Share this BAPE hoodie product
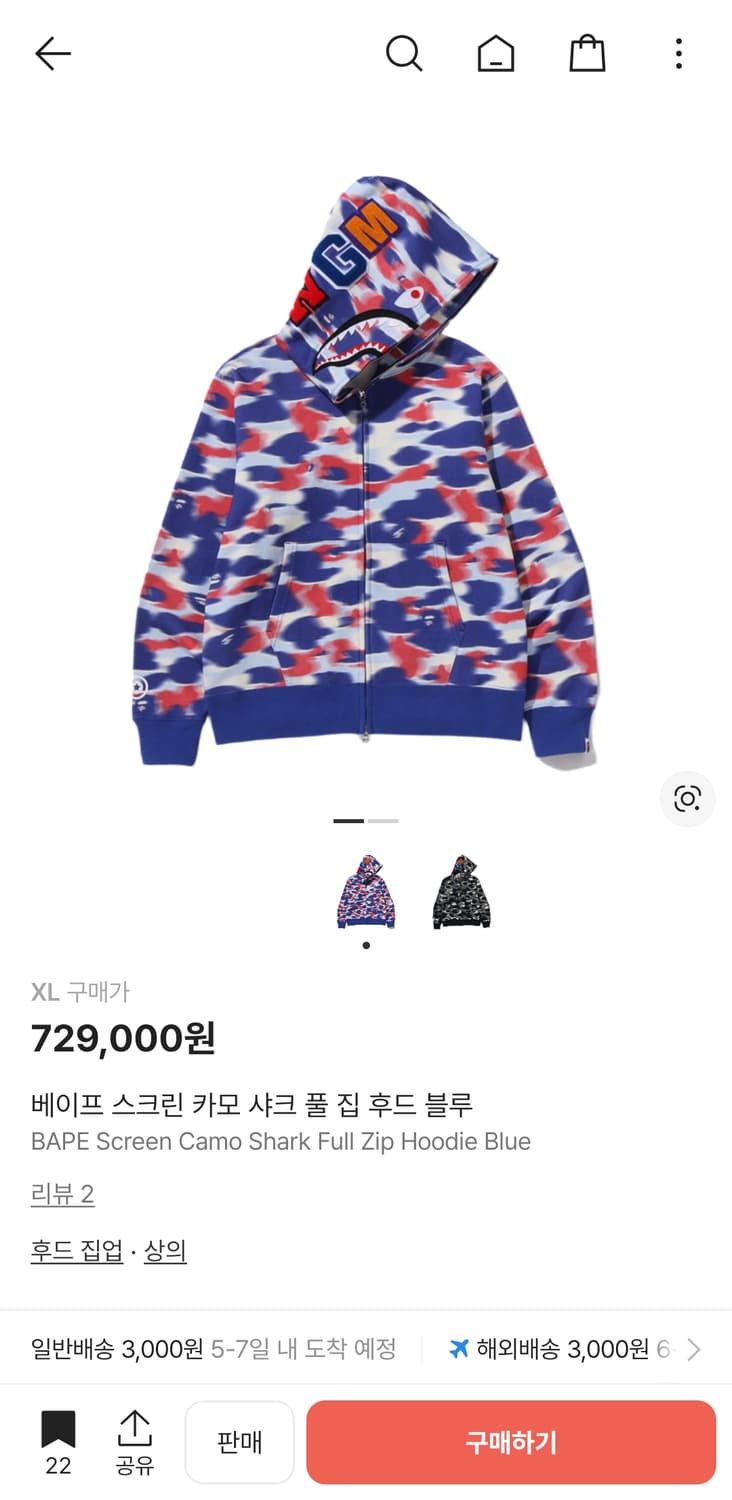Image resolution: width=732 pixels, height=1500 pixels. coord(133,1440)
